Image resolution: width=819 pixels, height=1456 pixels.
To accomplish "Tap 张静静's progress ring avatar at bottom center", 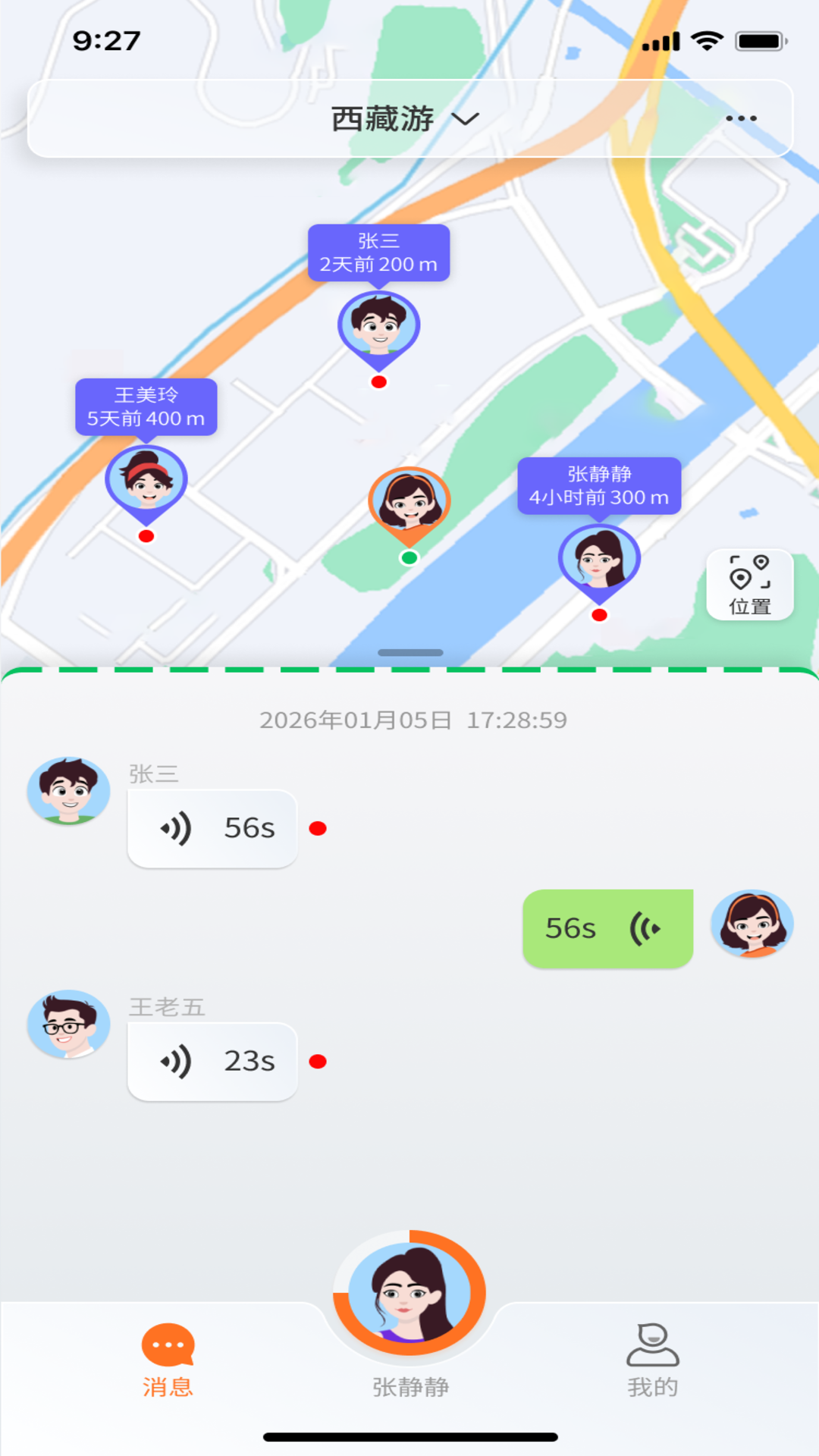I will pyautogui.click(x=409, y=1294).
